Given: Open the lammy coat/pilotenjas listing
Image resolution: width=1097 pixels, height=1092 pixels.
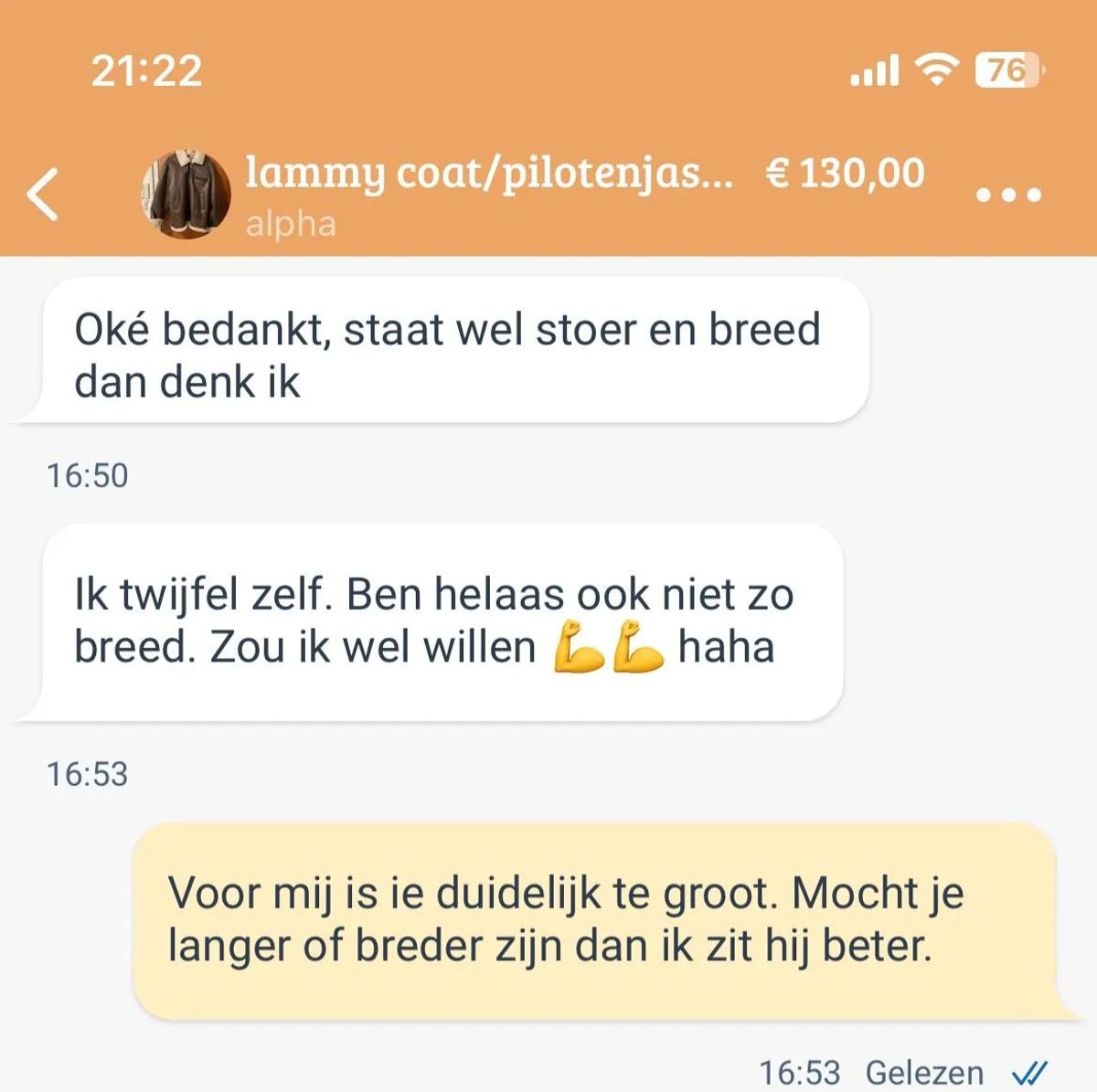Looking at the screenshot, I should (x=489, y=174).
